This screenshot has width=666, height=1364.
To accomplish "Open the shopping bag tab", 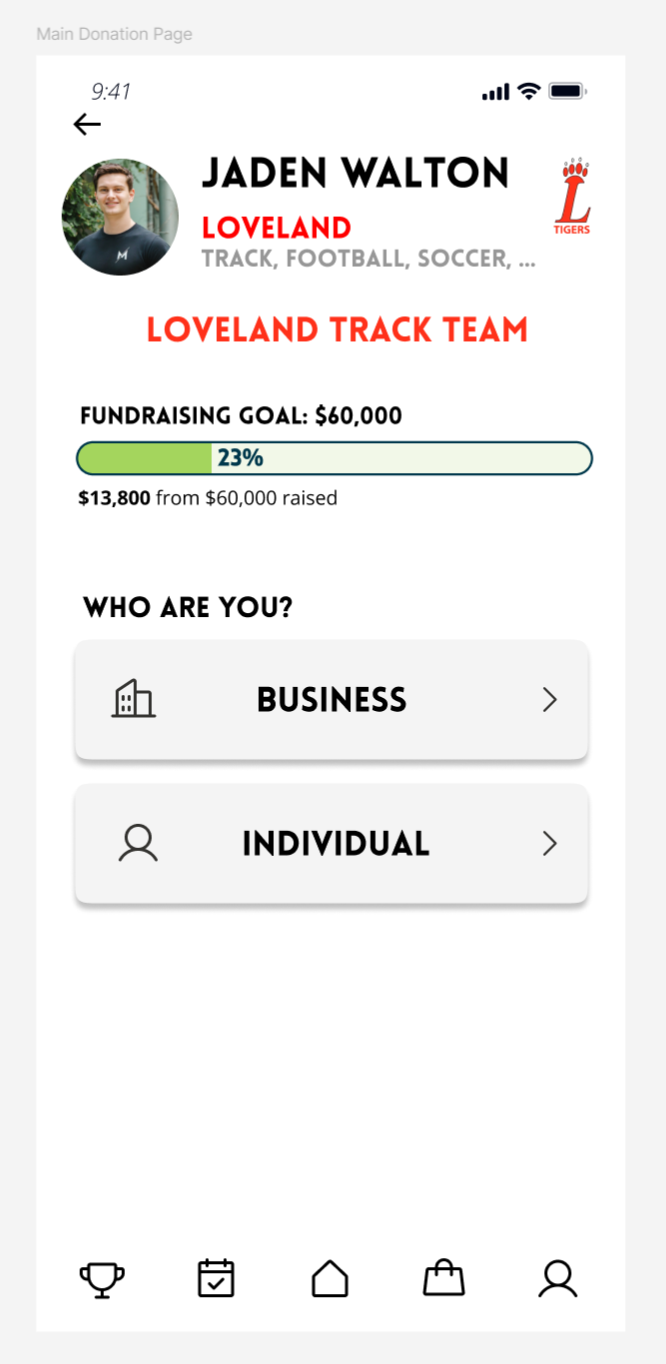I will tap(444, 1278).
